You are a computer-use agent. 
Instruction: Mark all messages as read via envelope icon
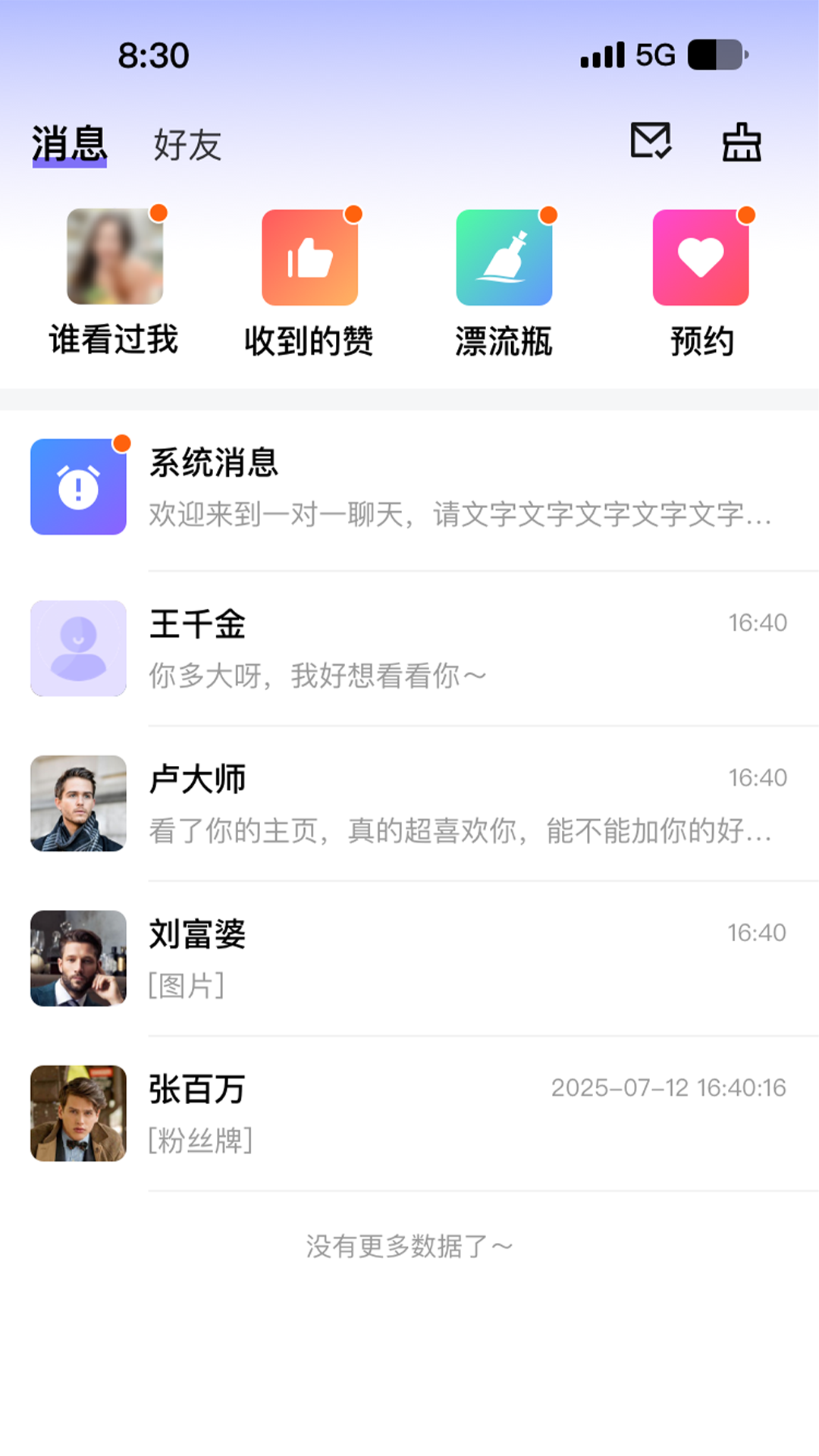point(651,142)
